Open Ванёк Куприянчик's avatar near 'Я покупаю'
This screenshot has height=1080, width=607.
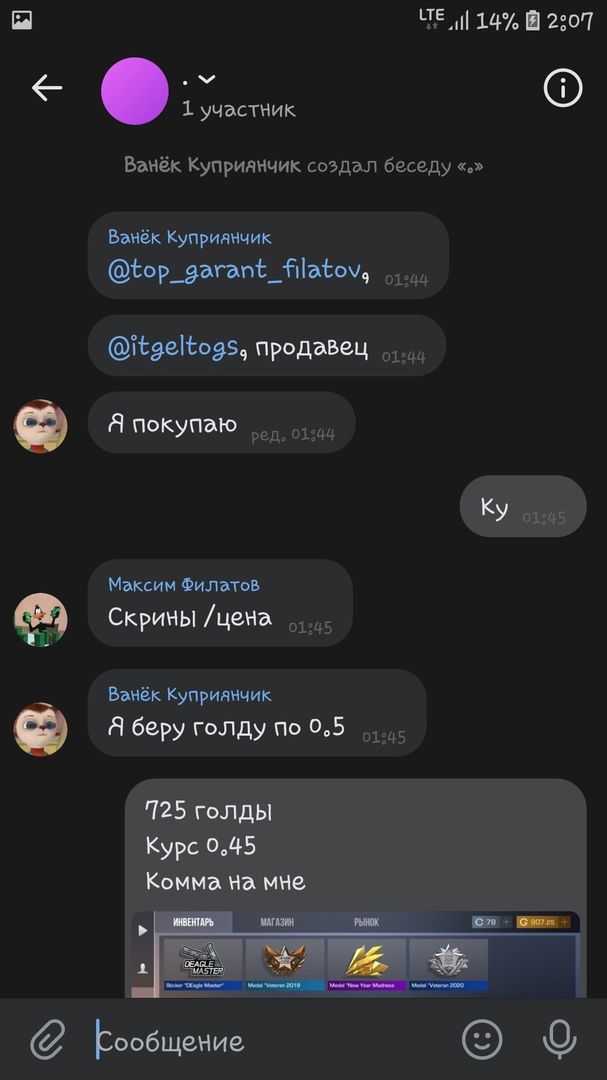coord(40,426)
